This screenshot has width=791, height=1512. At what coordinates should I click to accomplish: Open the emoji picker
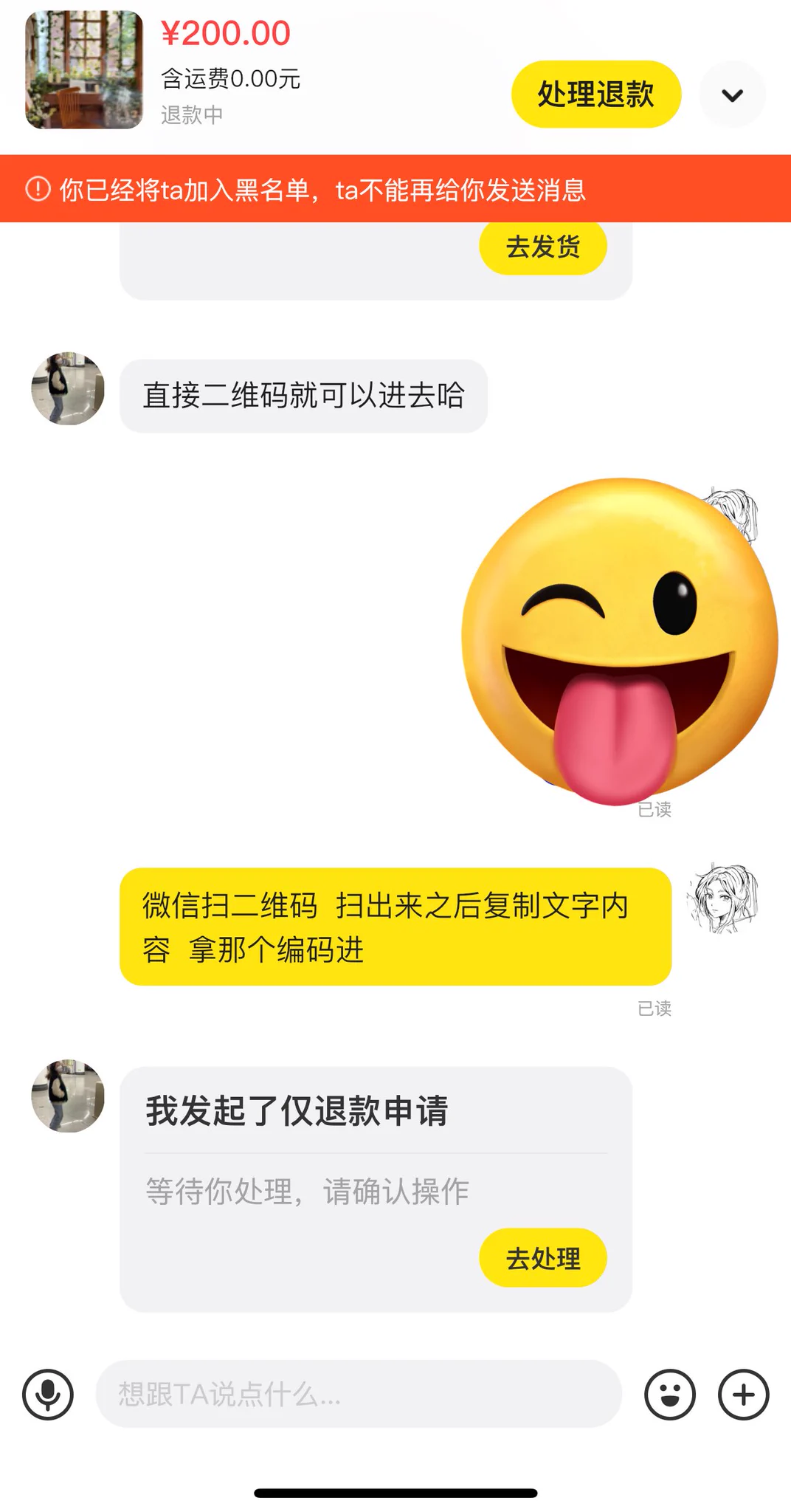pyautogui.click(x=669, y=1395)
